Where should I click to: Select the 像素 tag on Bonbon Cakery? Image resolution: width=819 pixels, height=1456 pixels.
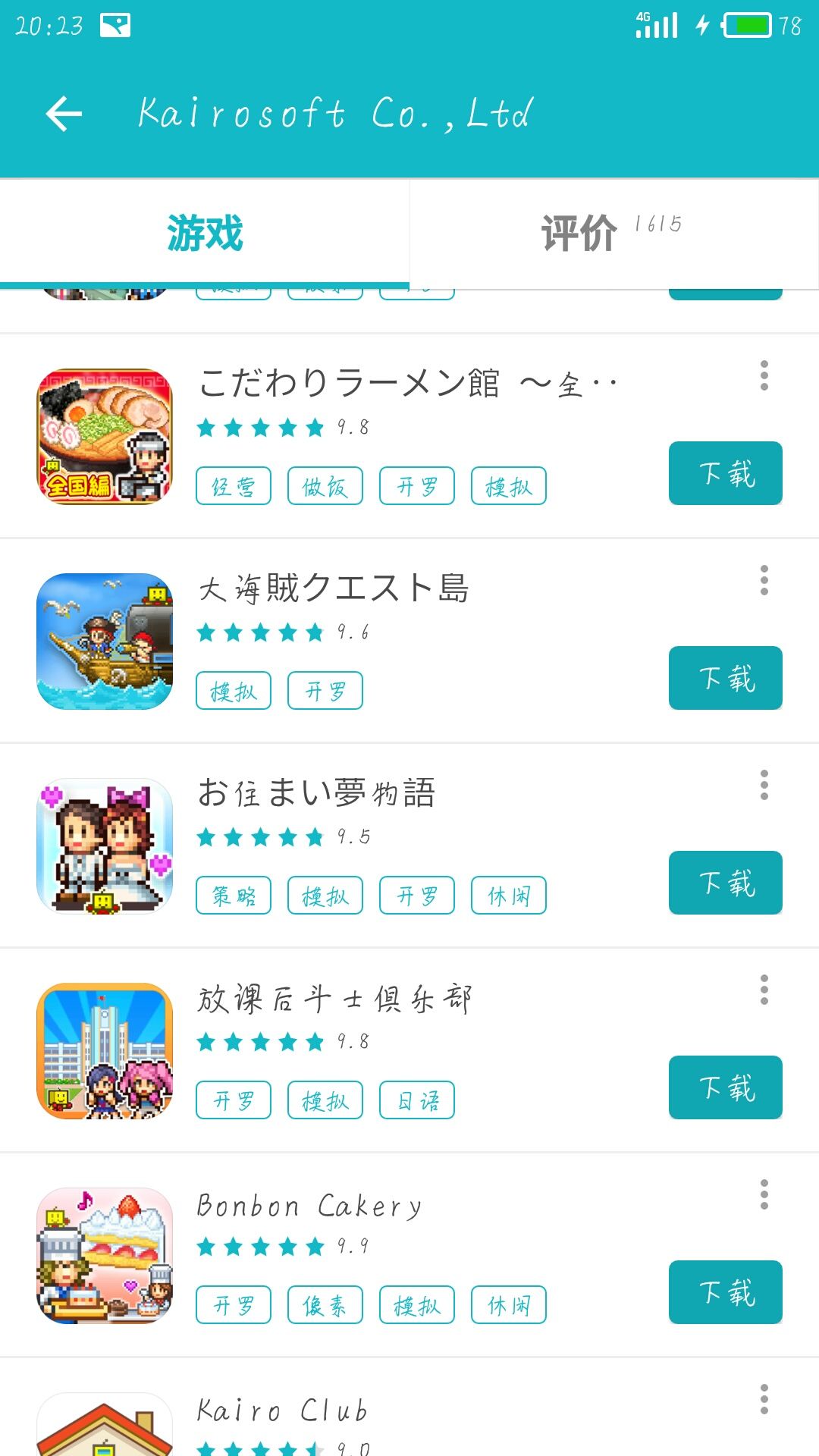(325, 1304)
